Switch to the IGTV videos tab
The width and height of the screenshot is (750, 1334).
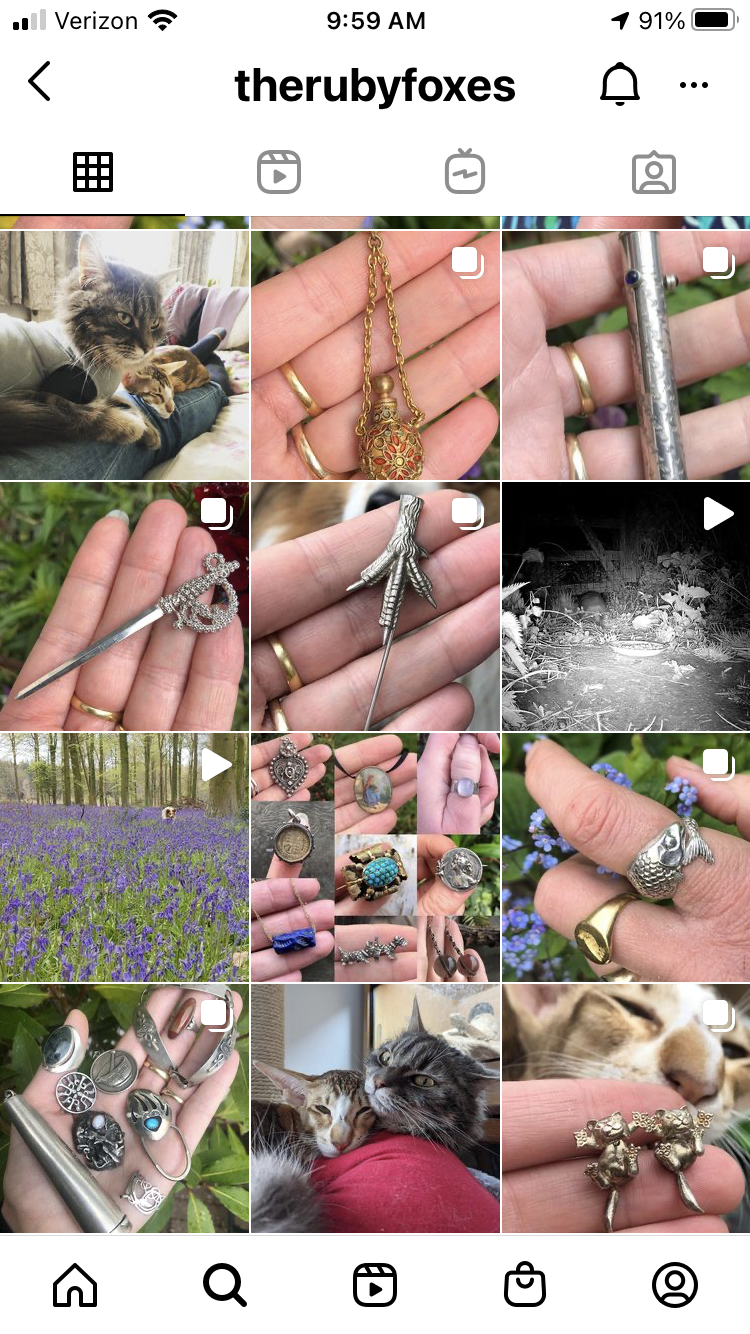465,173
